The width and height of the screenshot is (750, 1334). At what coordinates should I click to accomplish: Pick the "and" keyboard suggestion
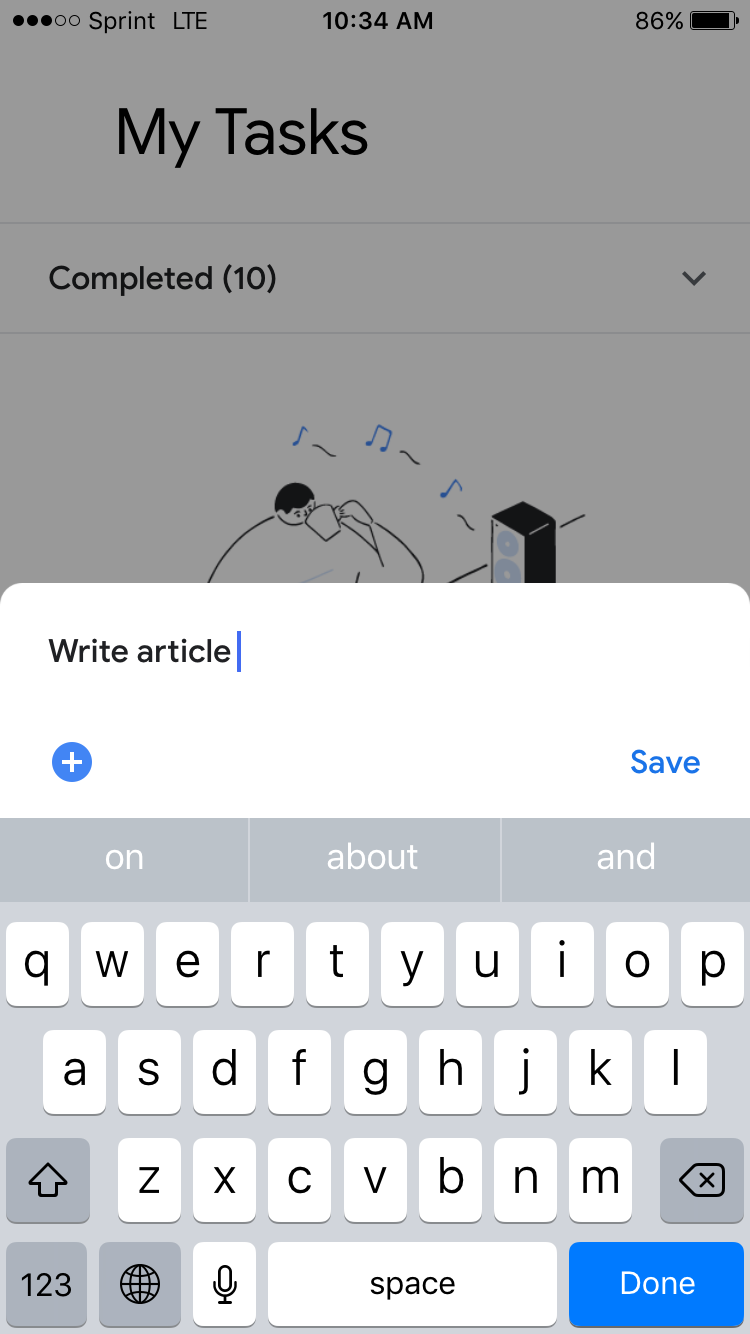click(x=626, y=858)
